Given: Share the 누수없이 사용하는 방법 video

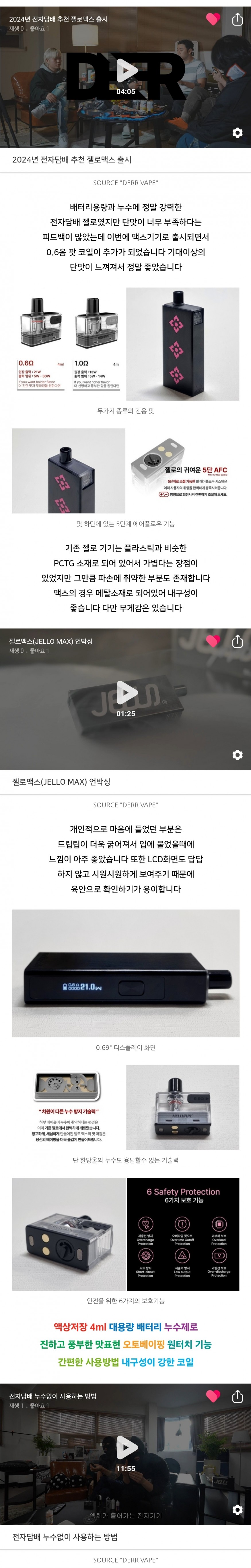Looking at the screenshot, I should pyautogui.click(x=238, y=1396).
